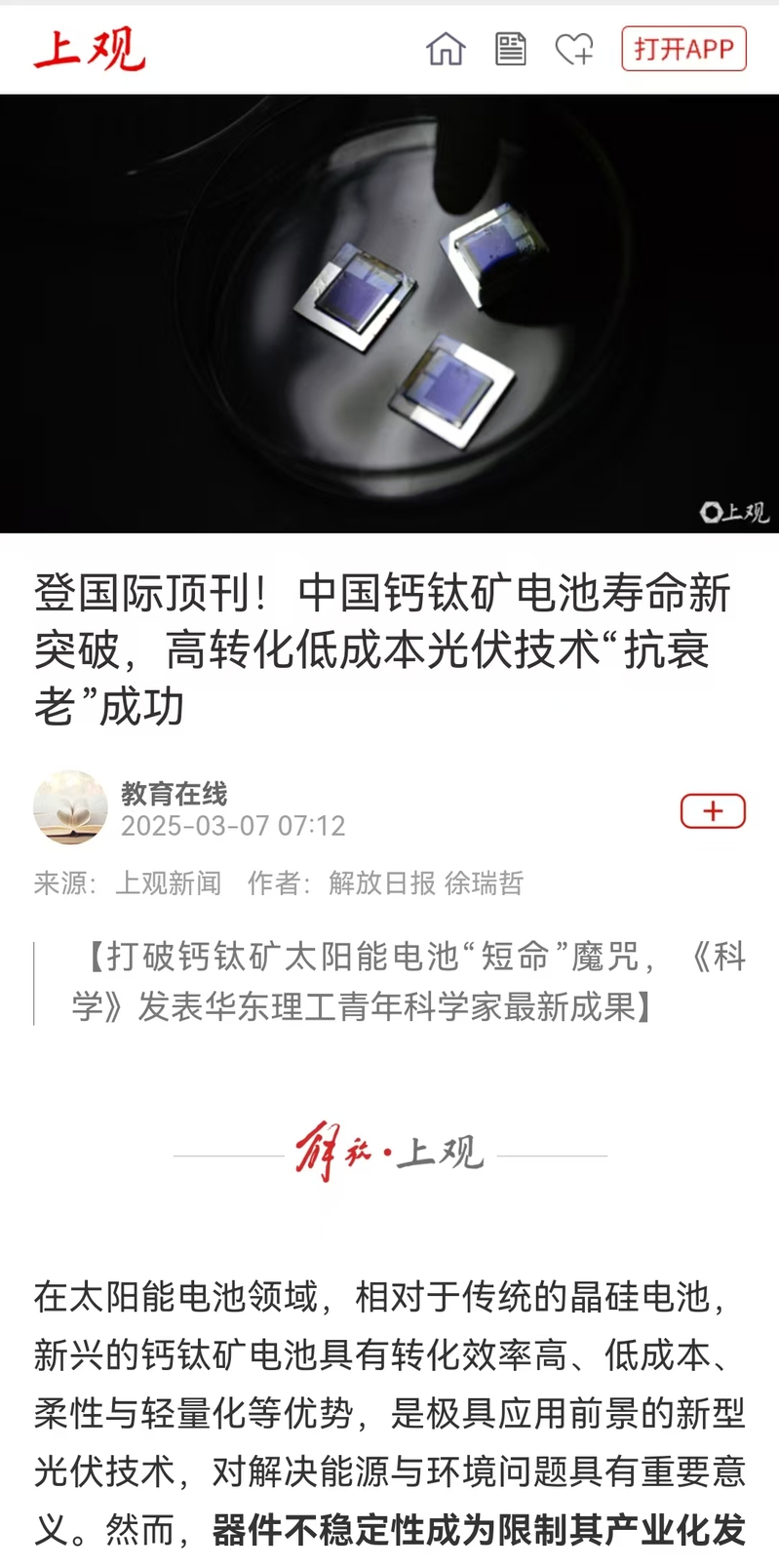Image resolution: width=779 pixels, height=1568 pixels.
Task: View the perovskite cell header image
Action: coord(390,314)
